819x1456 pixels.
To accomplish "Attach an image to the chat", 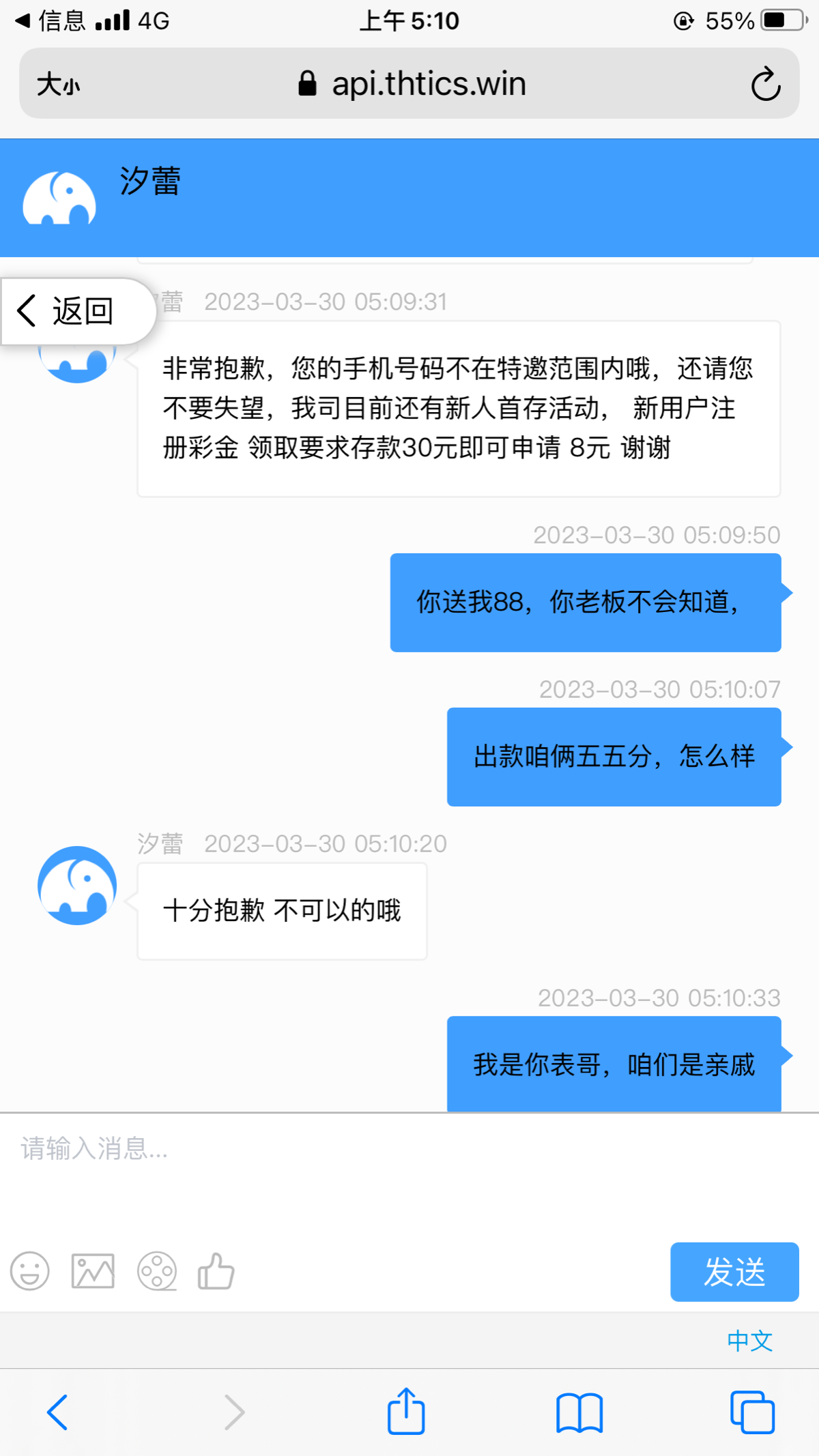I will coord(93,1272).
